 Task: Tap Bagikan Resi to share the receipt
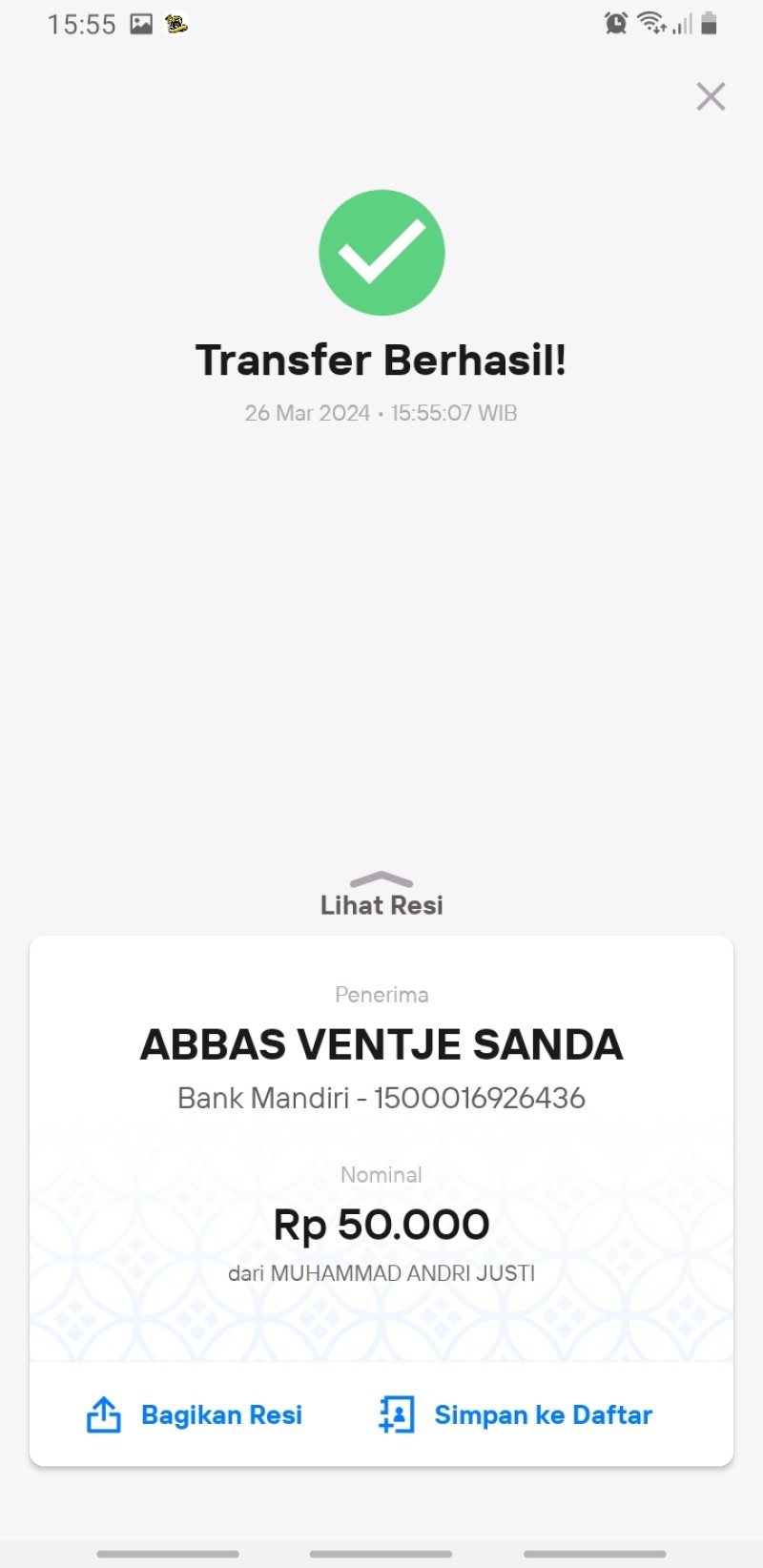[x=195, y=1414]
